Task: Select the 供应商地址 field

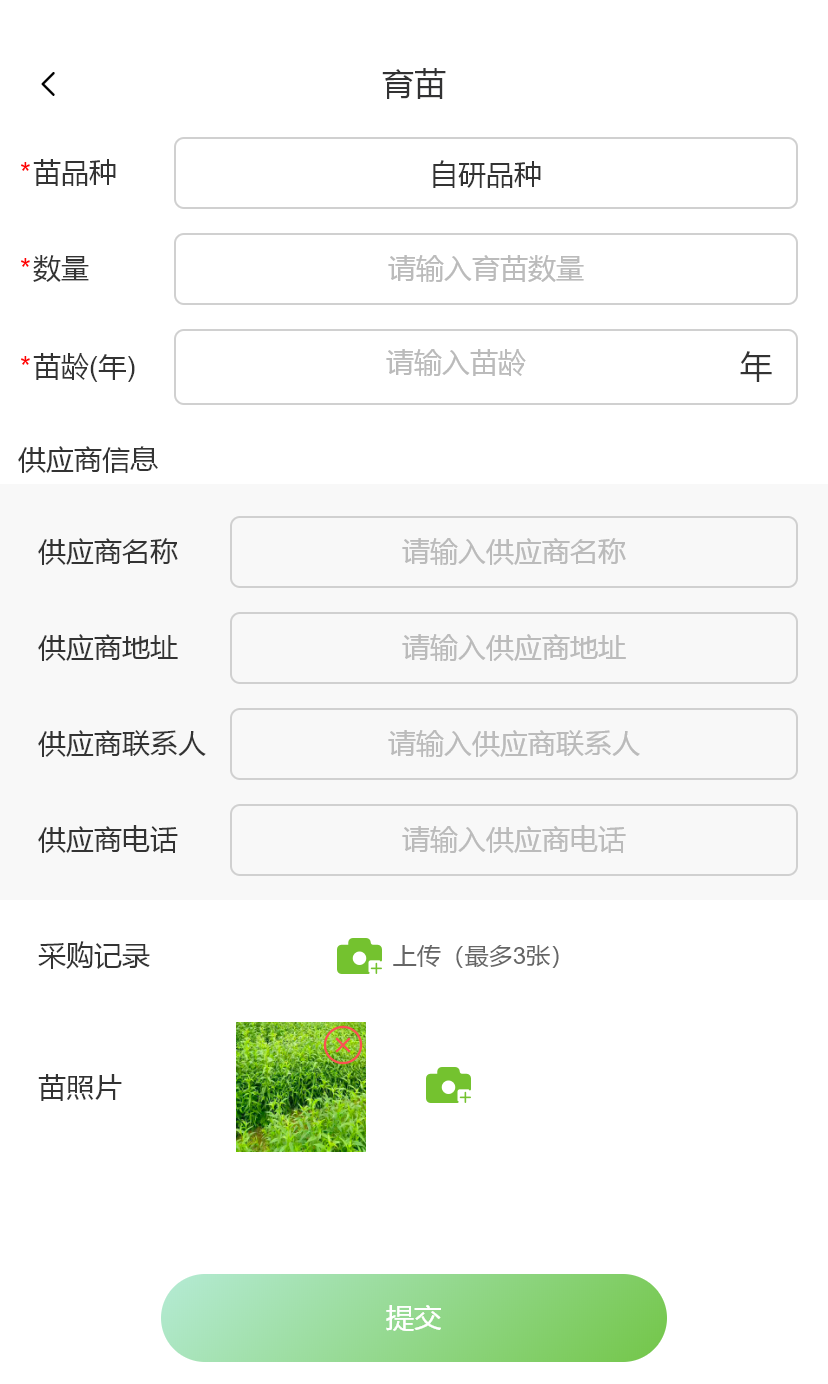Action: [513, 648]
